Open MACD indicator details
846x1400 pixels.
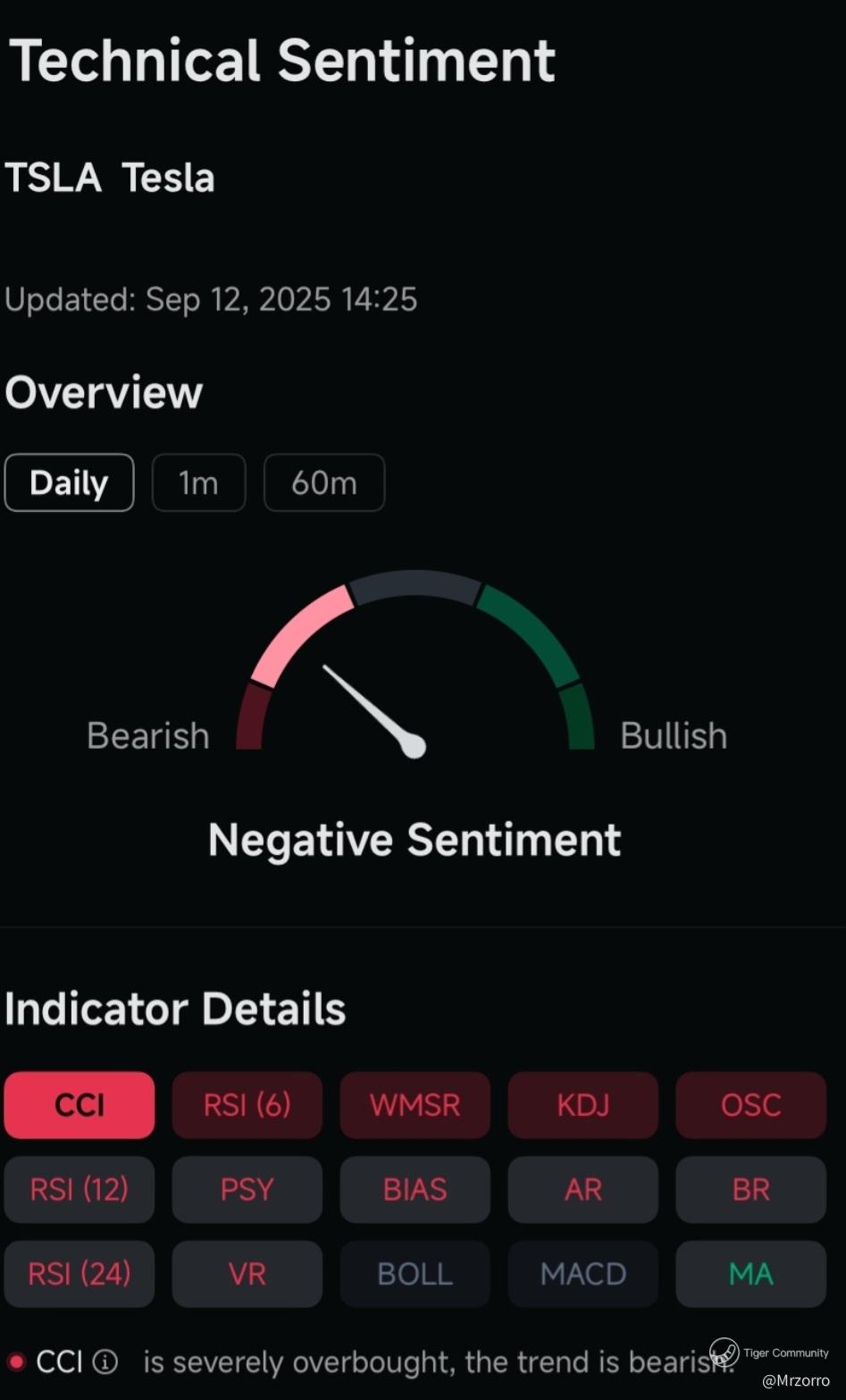click(583, 1273)
